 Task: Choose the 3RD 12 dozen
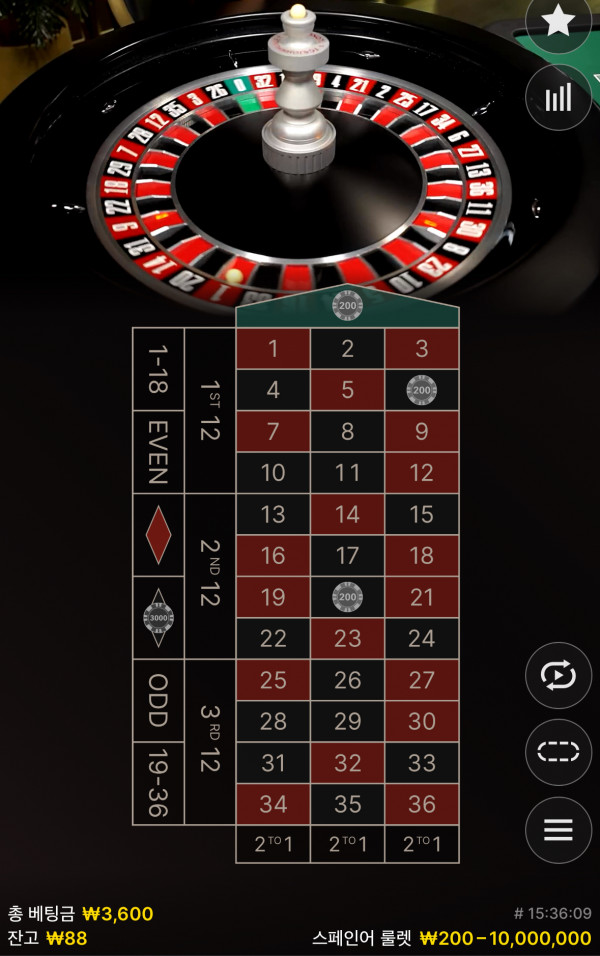pos(210,741)
